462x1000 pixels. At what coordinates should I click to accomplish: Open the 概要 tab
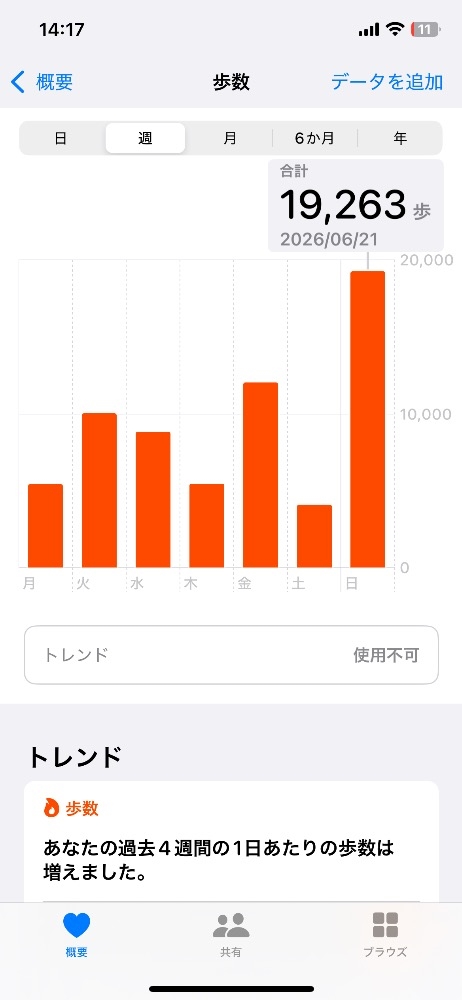(x=77, y=934)
